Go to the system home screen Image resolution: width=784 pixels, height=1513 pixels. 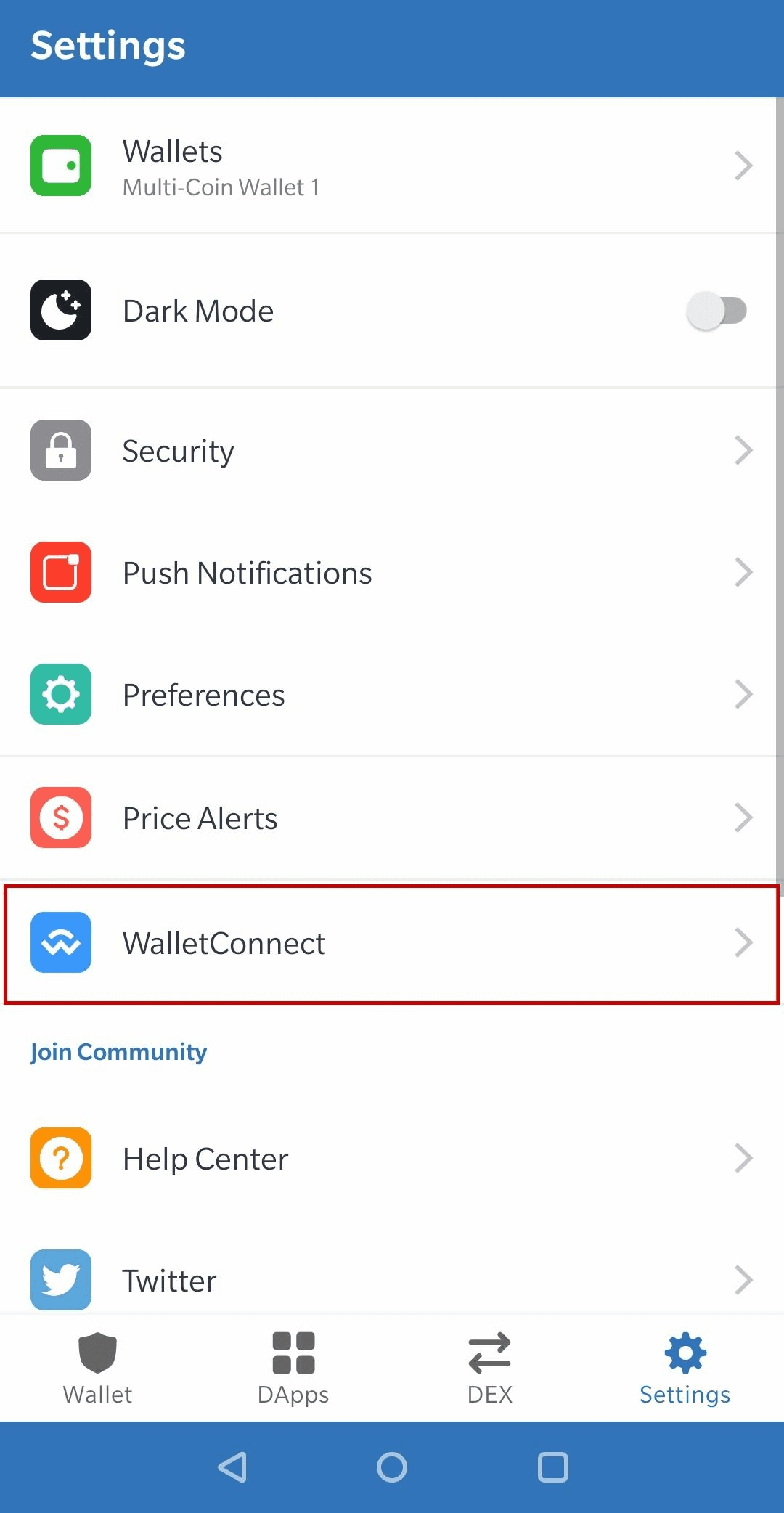click(392, 1467)
